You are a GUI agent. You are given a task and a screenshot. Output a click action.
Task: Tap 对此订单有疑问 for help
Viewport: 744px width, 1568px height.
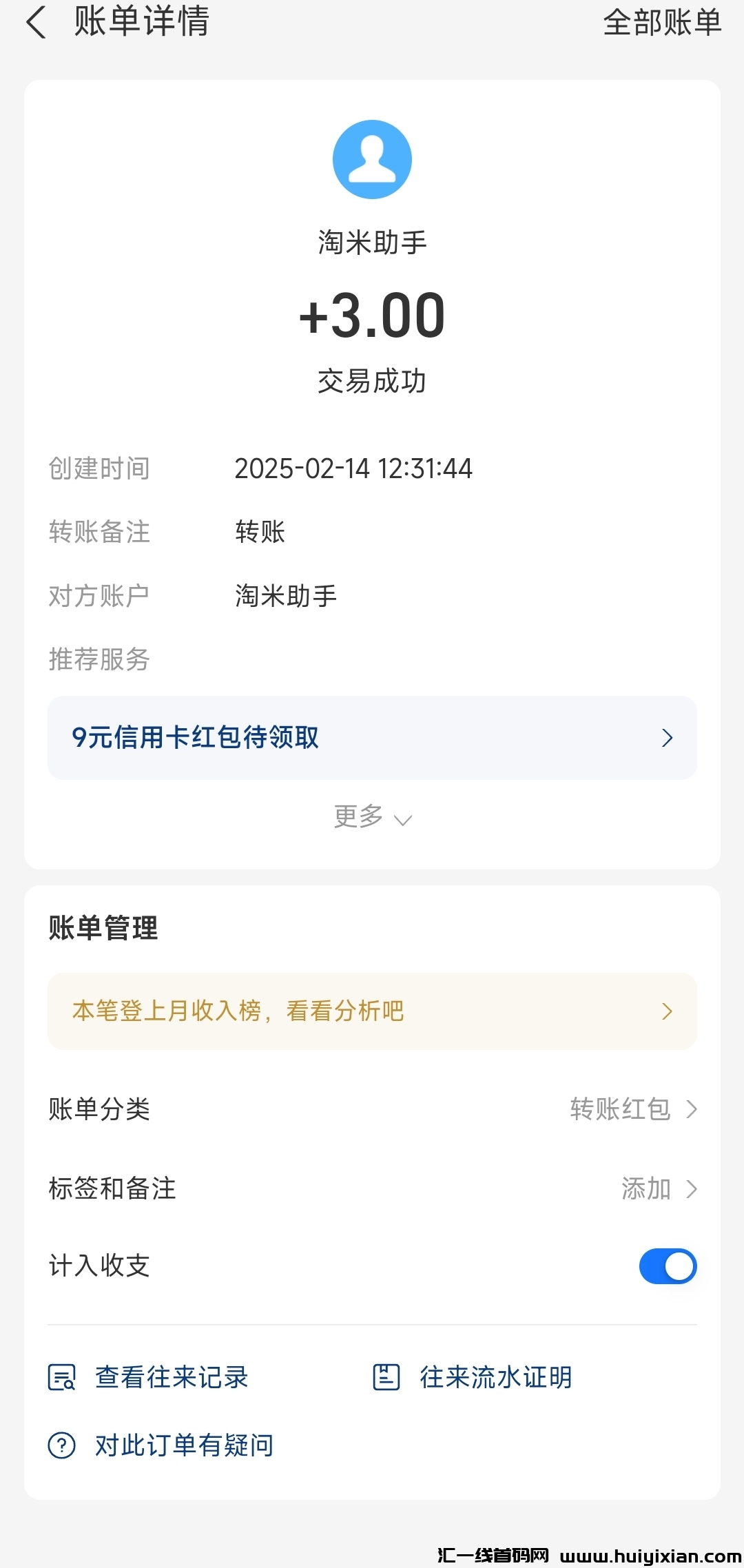161,1445
